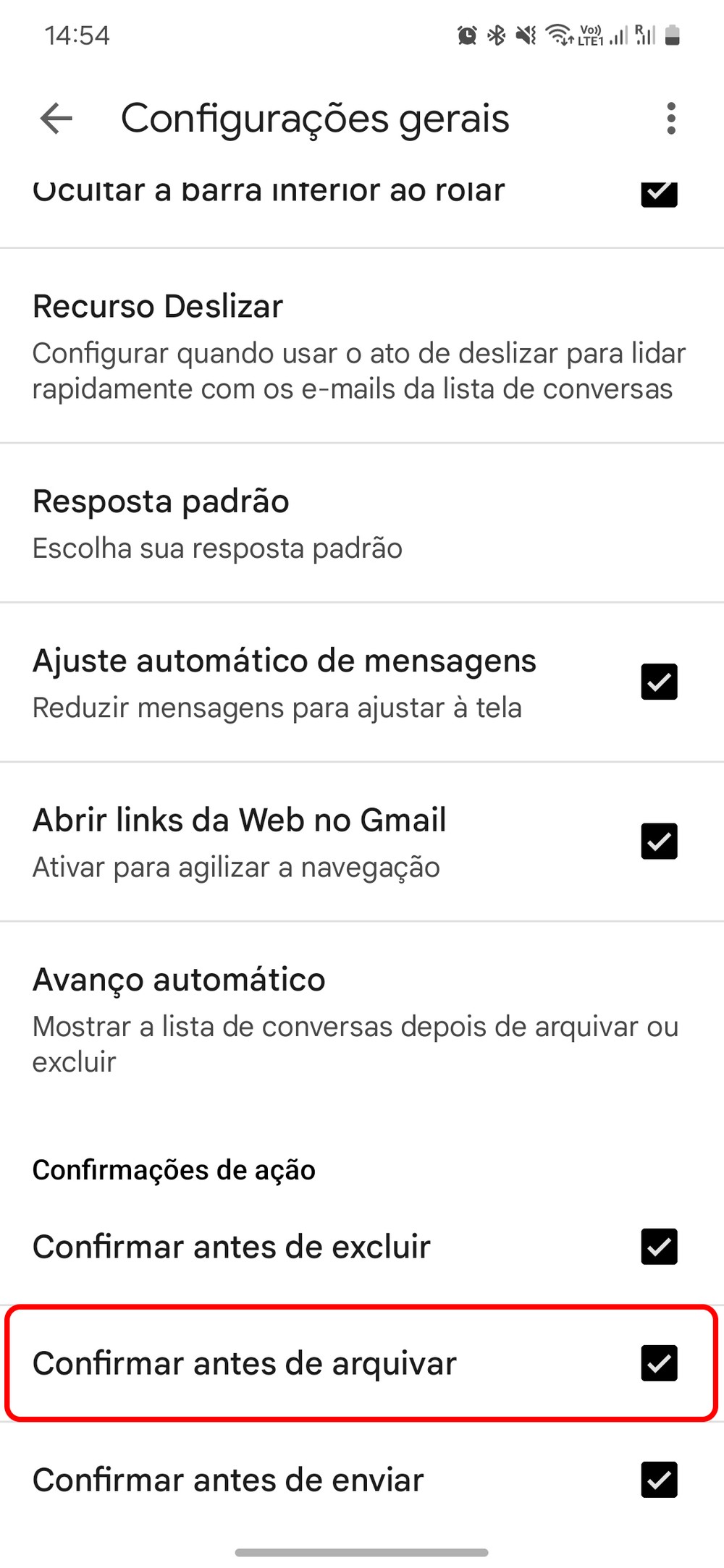
Task: Uncheck Ocultar a barra inferior ao rolar
Action: point(659,193)
